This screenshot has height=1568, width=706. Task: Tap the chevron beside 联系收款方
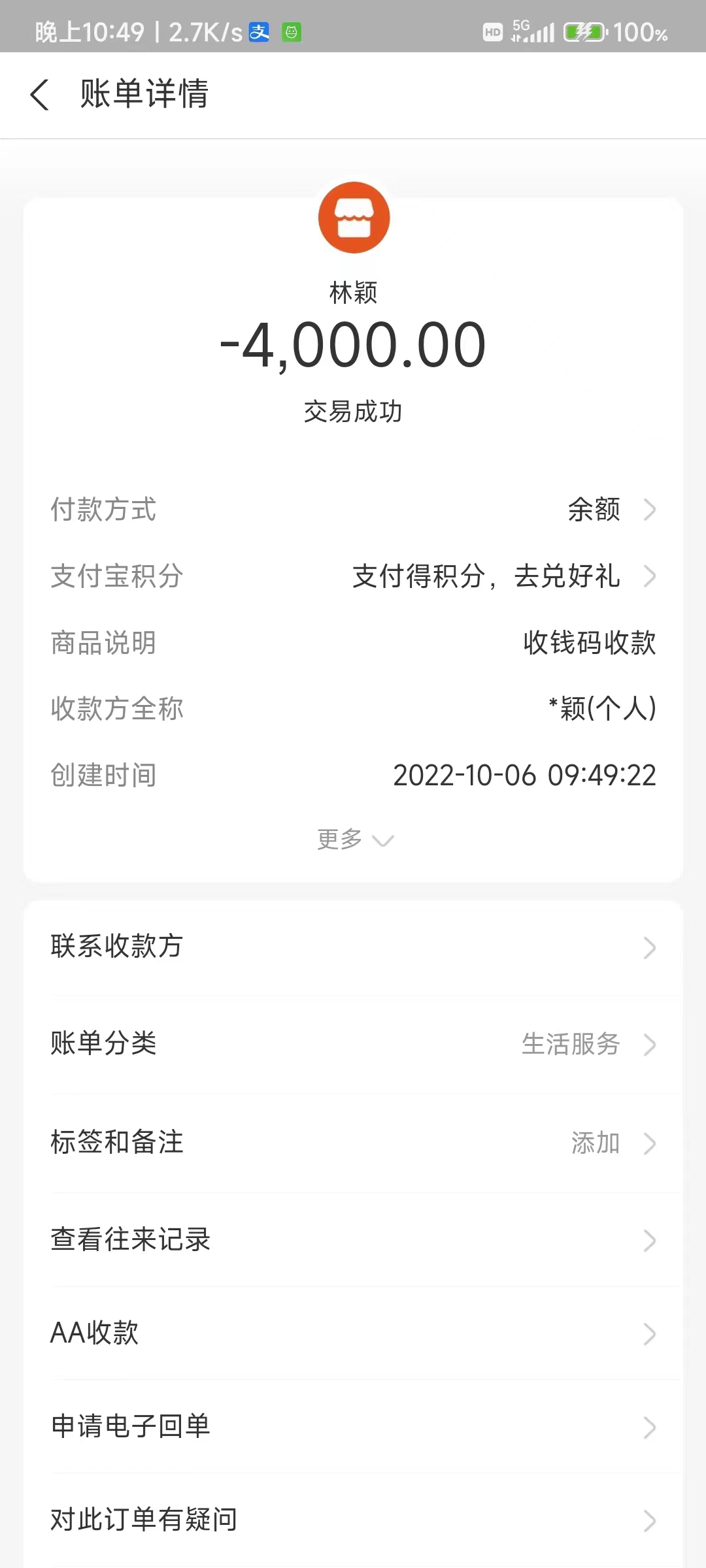[649, 947]
